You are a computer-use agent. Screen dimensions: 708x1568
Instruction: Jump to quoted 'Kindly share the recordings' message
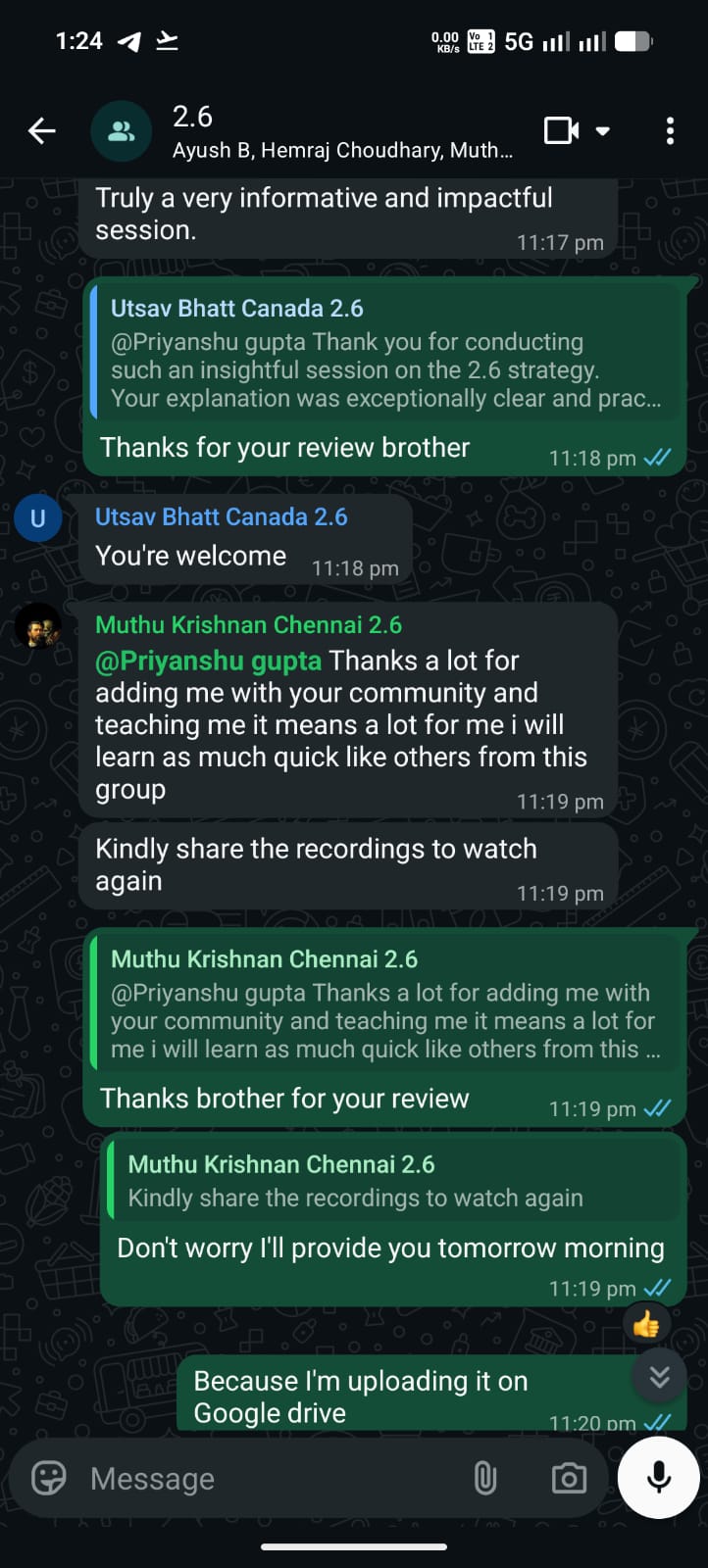(392, 1181)
